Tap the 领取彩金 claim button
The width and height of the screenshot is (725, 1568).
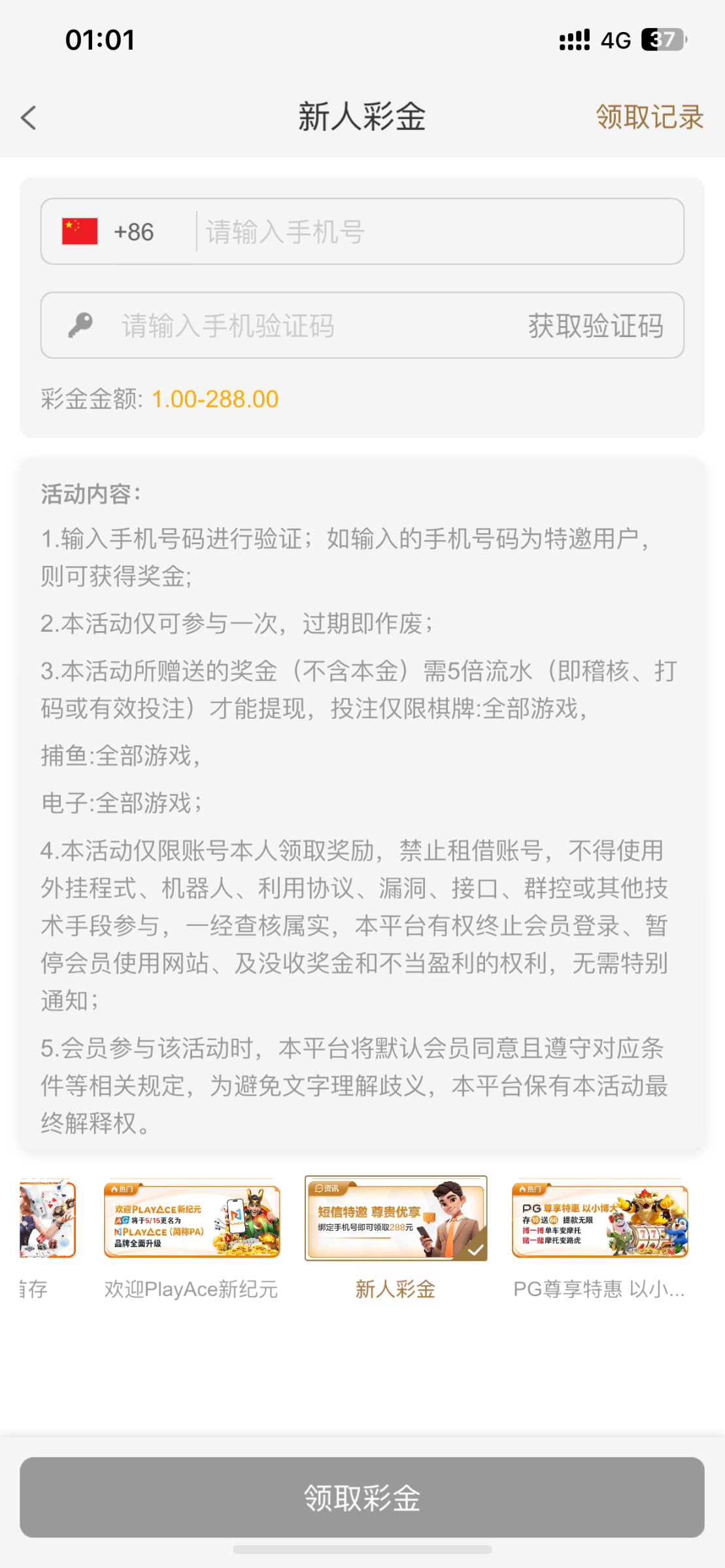tap(362, 1497)
